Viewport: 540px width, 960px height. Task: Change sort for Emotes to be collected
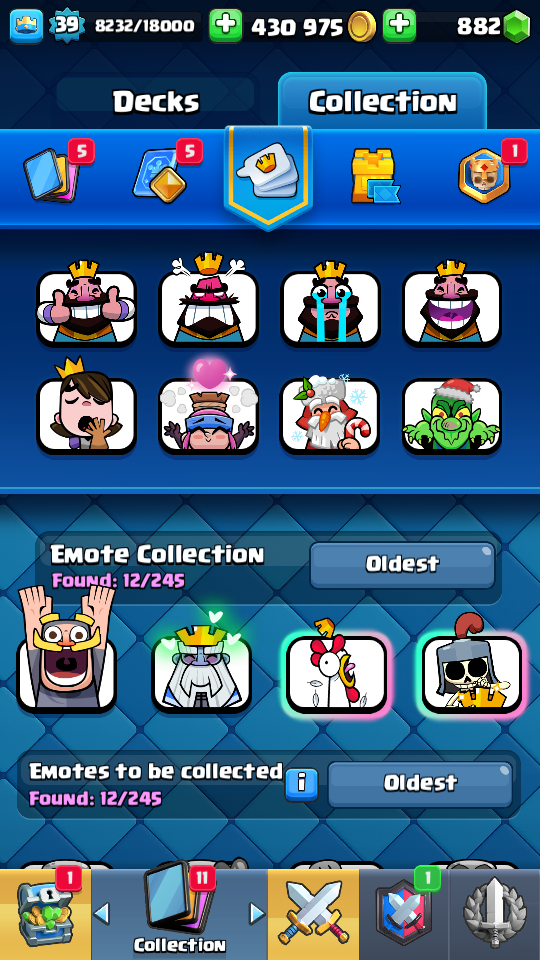(420, 783)
